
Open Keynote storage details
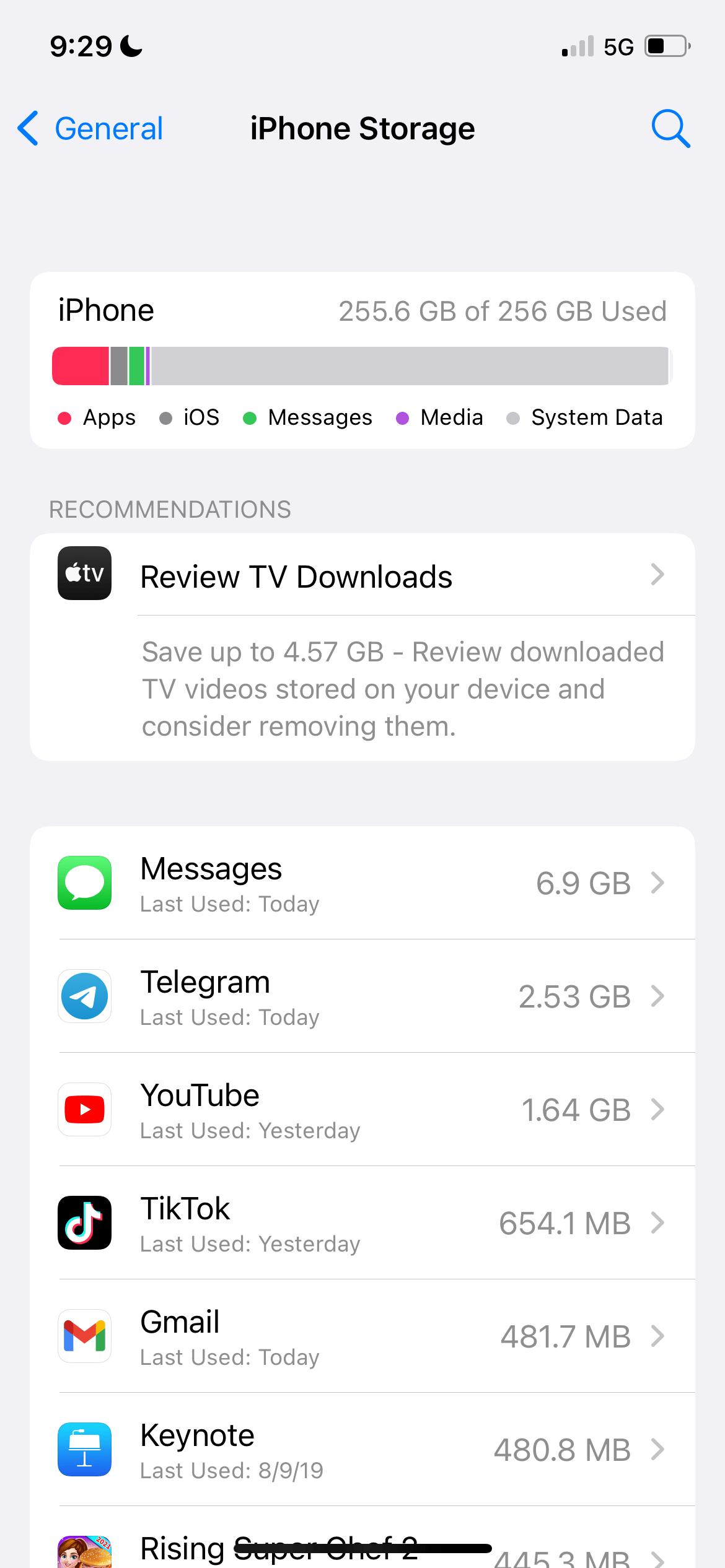362,1449
